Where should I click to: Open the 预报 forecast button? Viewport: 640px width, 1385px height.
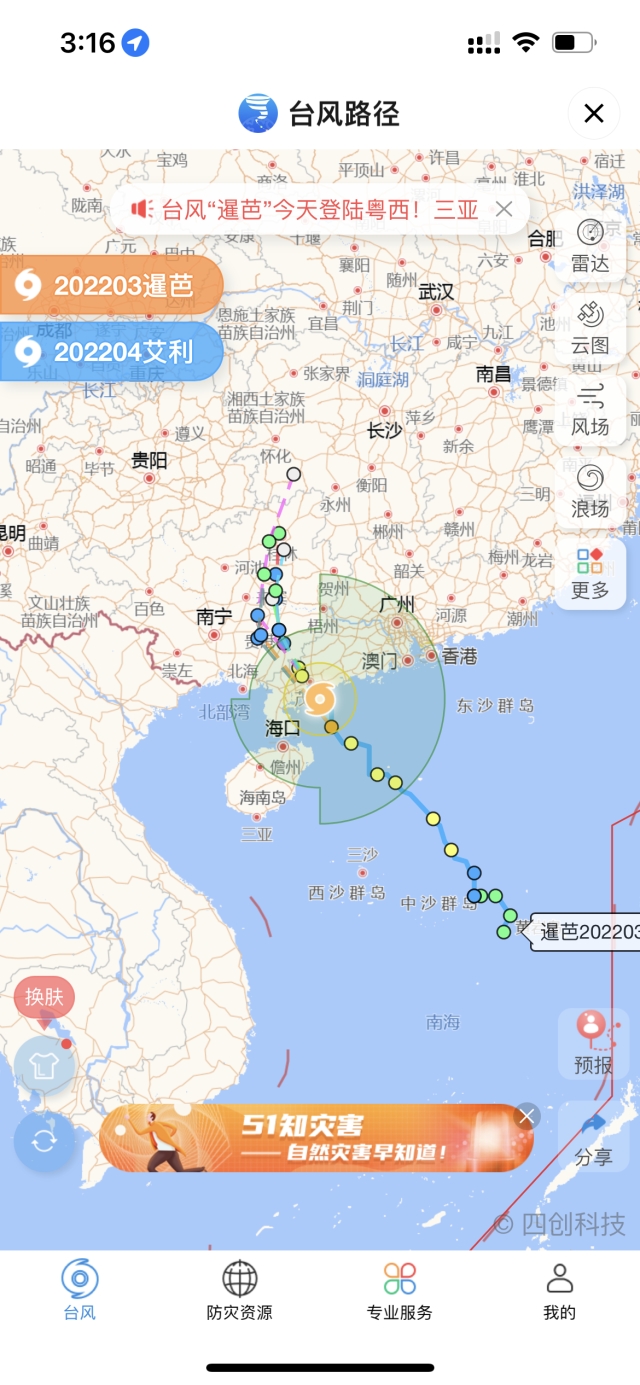click(x=593, y=1042)
